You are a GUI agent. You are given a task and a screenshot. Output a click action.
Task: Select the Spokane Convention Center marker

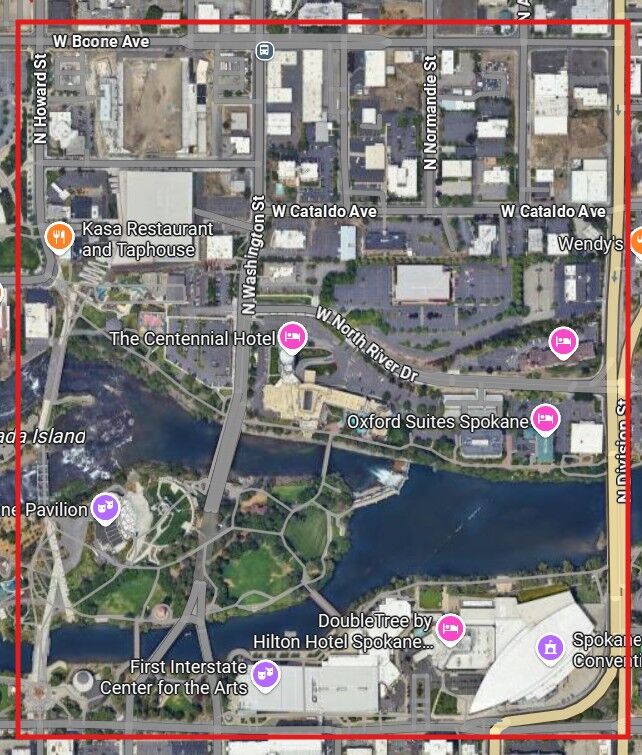(549, 647)
